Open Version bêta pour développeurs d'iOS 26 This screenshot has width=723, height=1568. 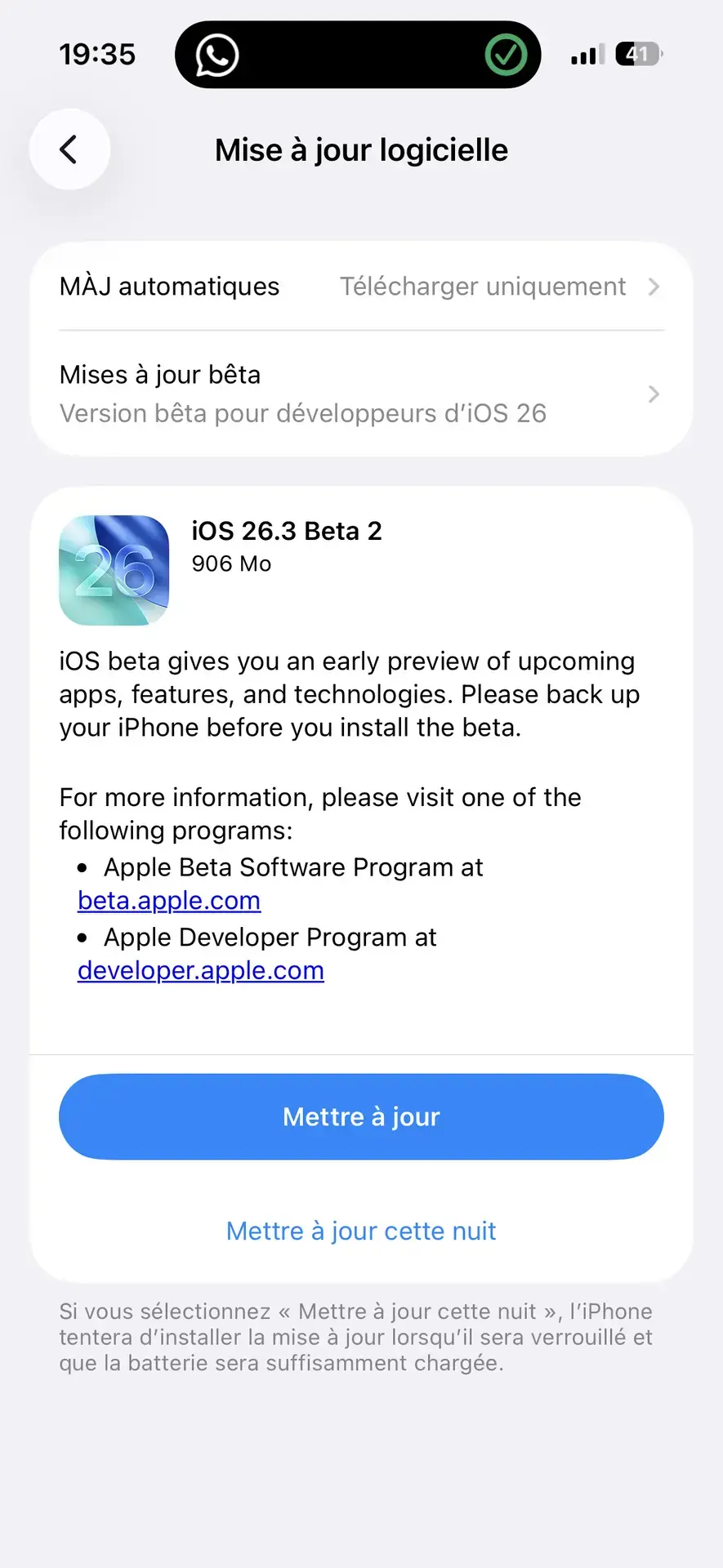pos(302,413)
